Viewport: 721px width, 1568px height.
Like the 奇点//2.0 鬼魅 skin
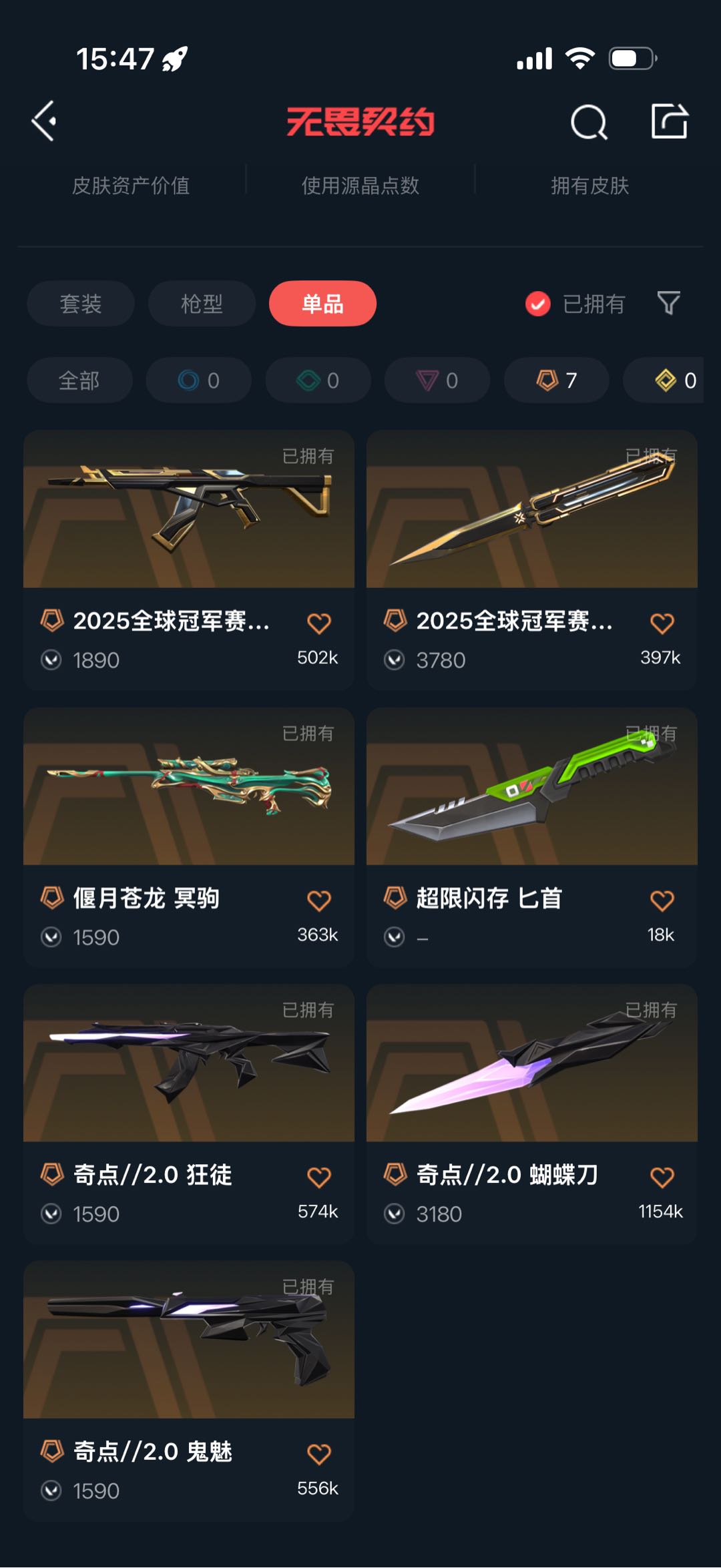click(x=318, y=1454)
